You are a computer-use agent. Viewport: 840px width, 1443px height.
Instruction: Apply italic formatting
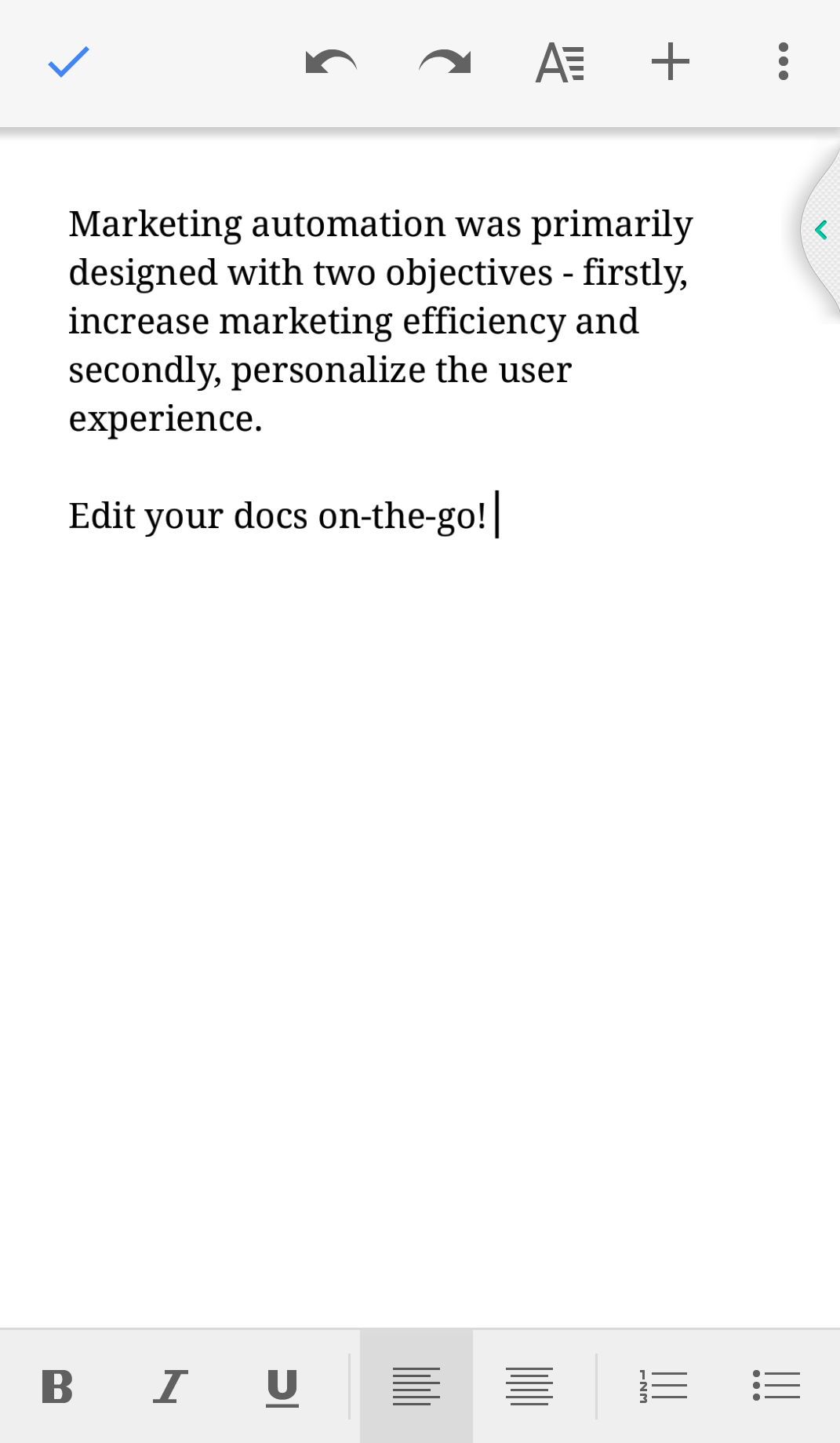tap(170, 1387)
